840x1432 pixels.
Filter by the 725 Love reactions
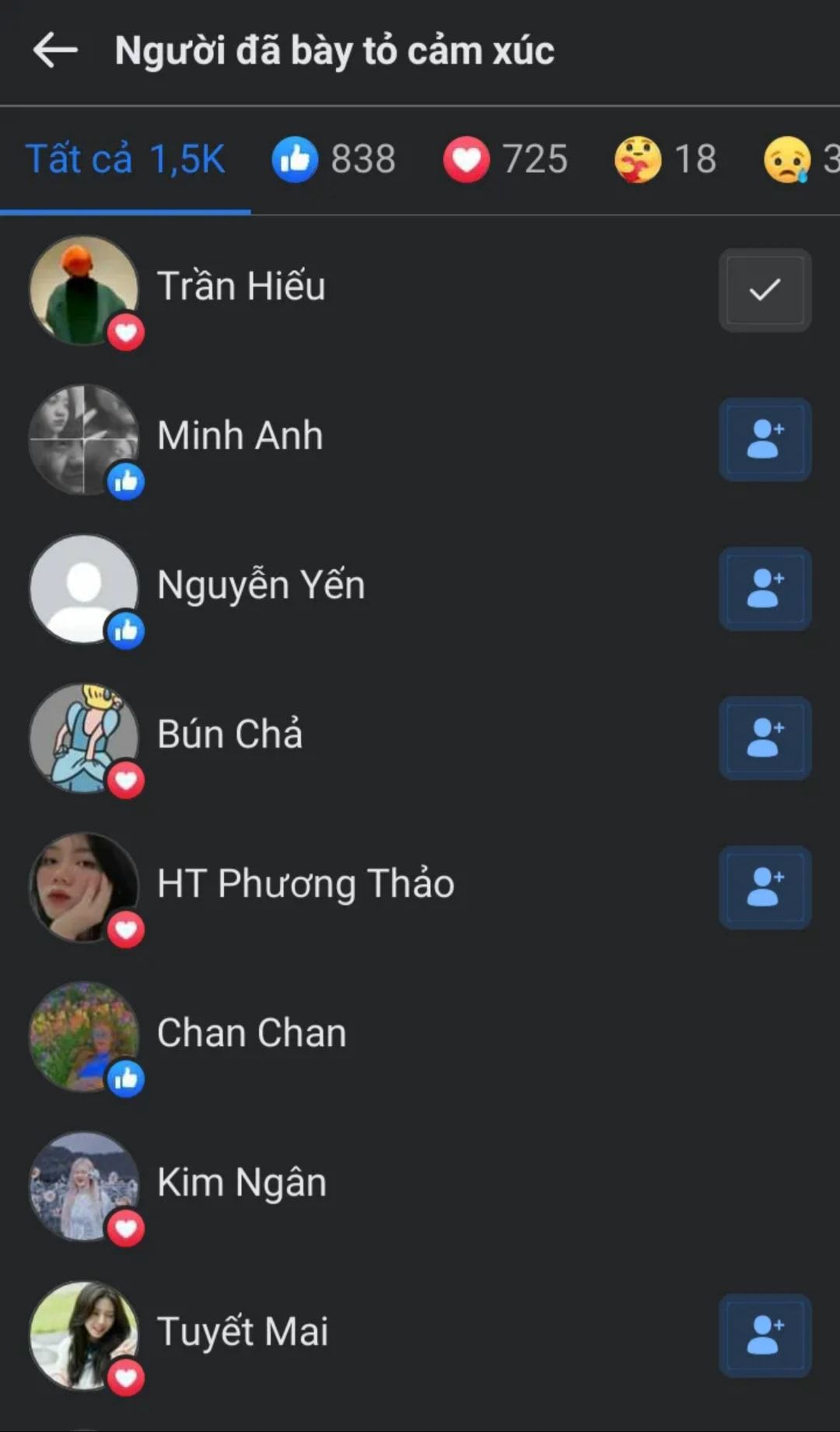pos(506,159)
